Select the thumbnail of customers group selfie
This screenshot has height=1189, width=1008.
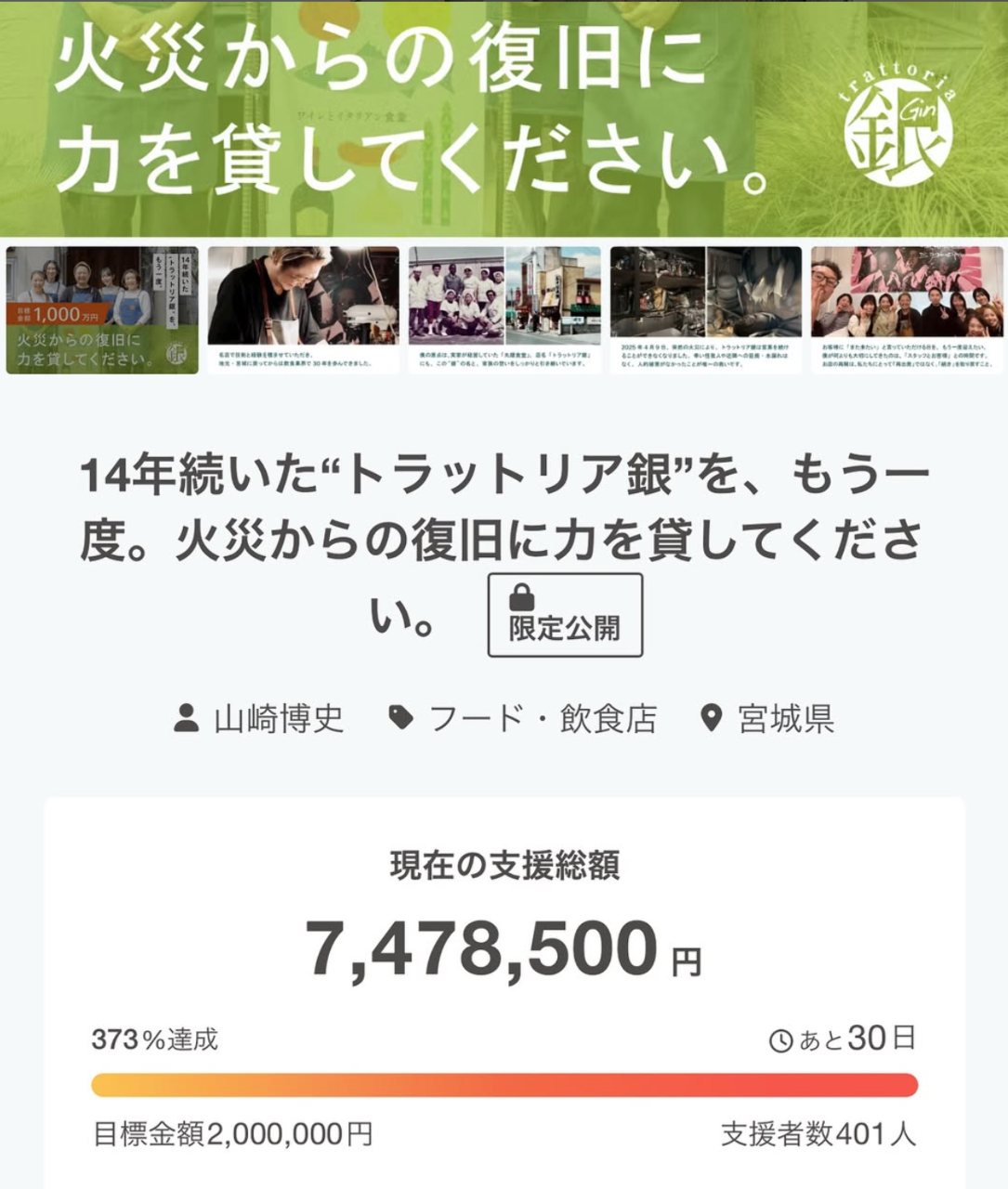[x=907, y=309]
